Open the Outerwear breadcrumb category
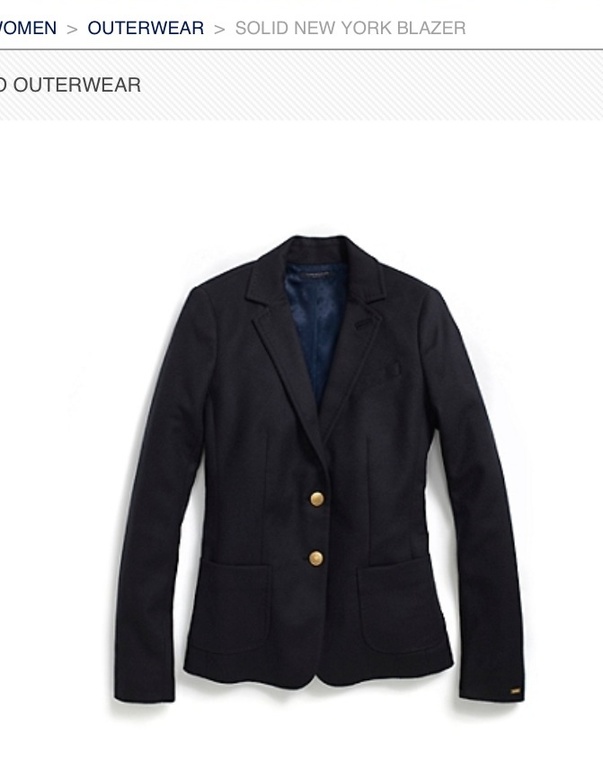 tap(145, 28)
